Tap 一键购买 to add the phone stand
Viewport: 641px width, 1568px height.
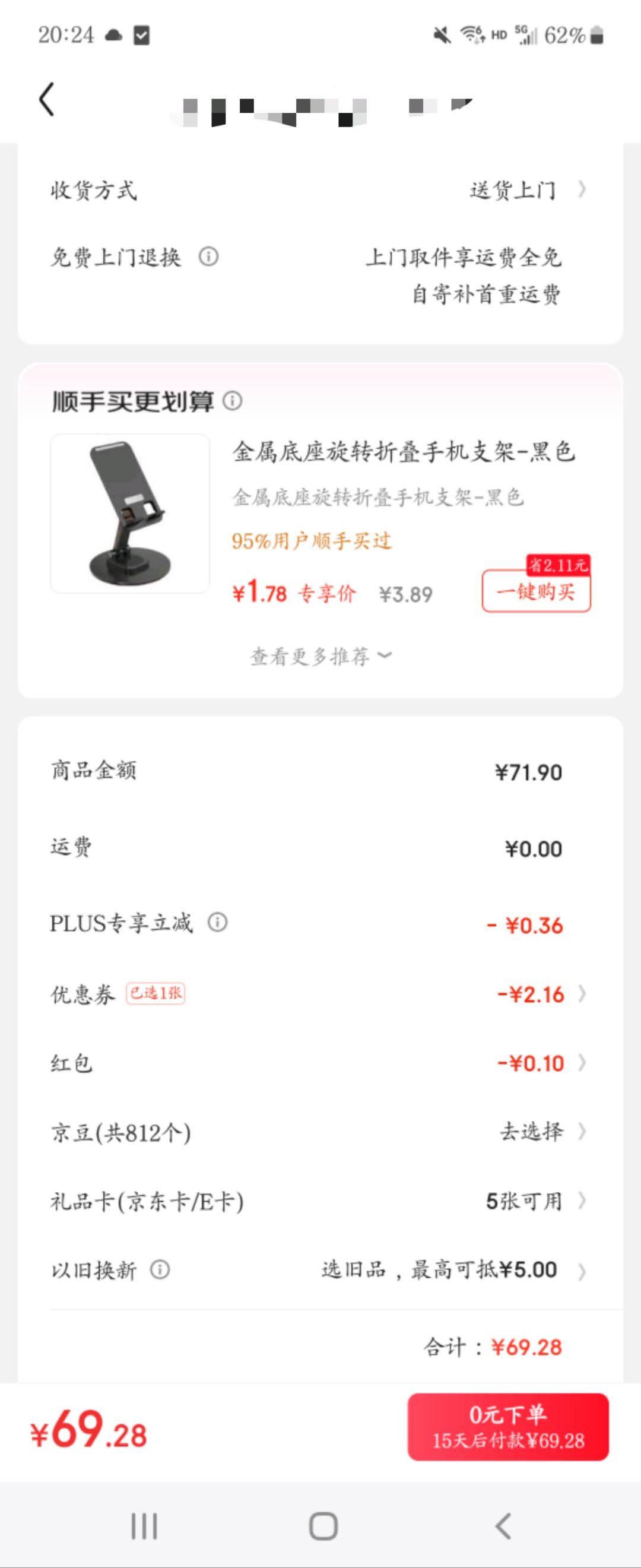coord(536,591)
